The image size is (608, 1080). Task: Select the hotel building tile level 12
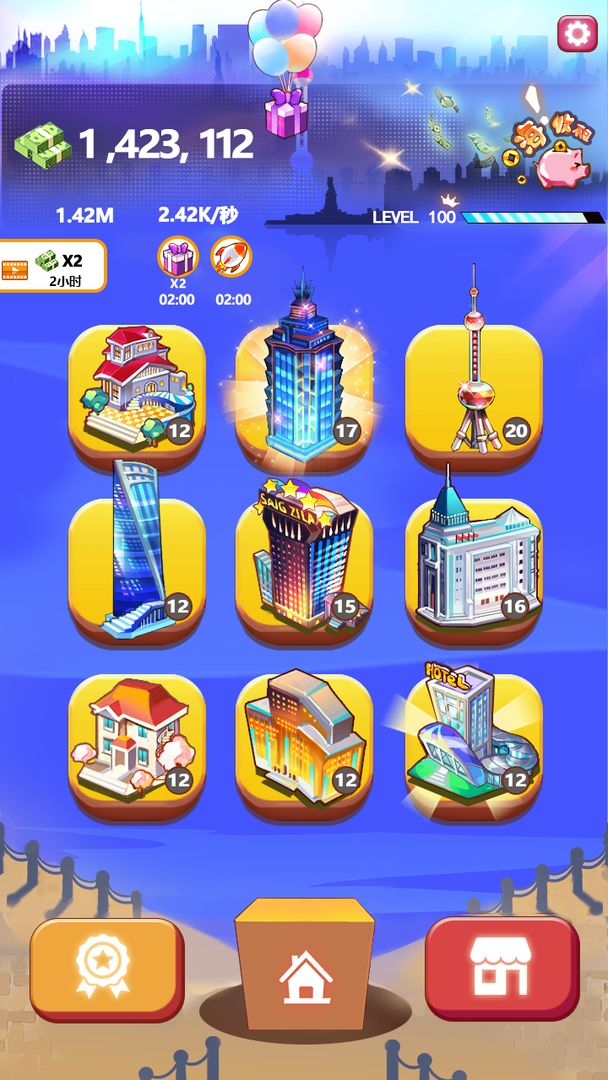coord(473,742)
